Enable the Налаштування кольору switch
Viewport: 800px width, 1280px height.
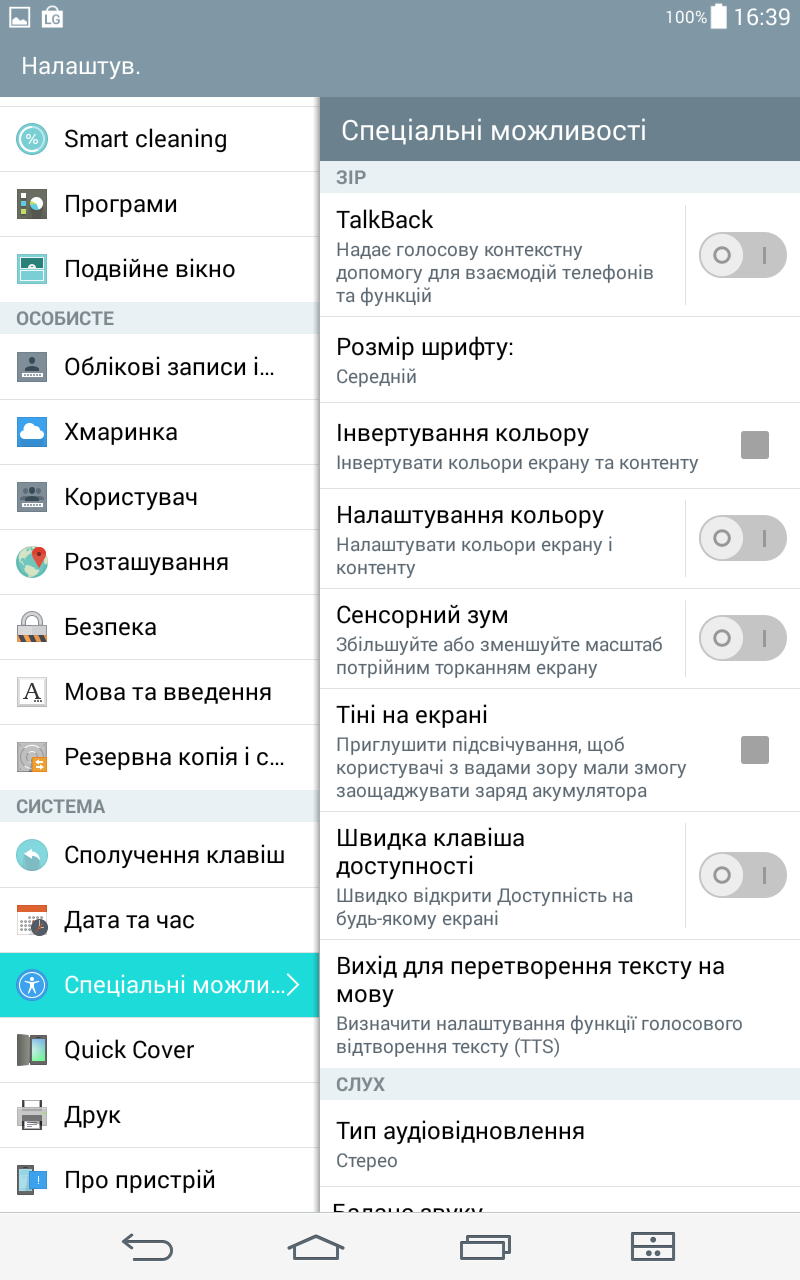pos(742,538)
